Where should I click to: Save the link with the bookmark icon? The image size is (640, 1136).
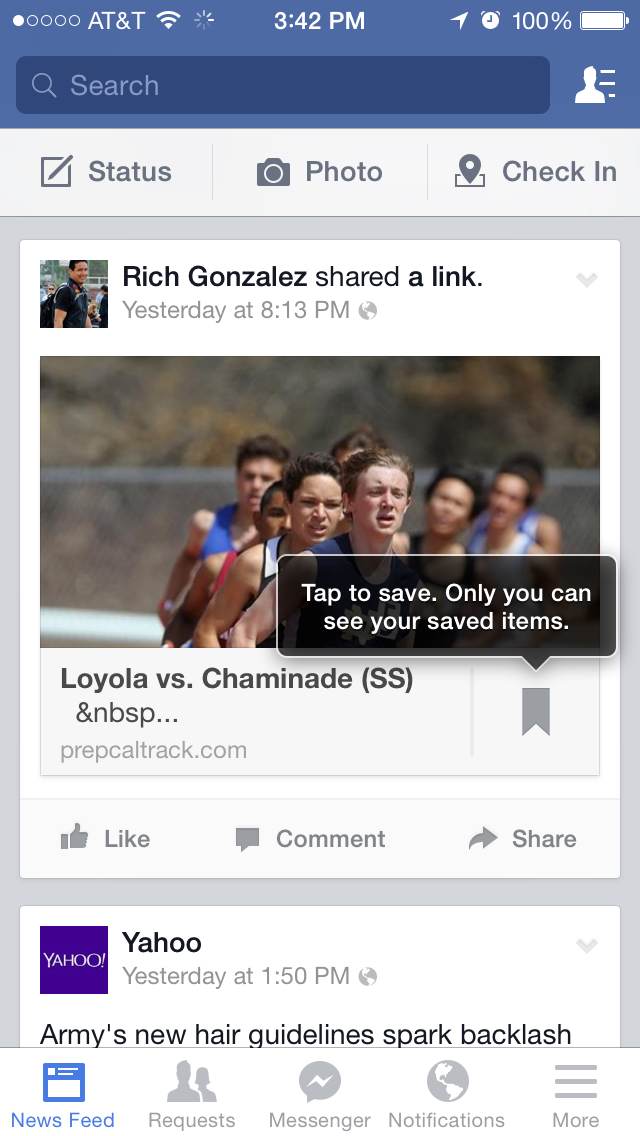(x=536, y=711)
